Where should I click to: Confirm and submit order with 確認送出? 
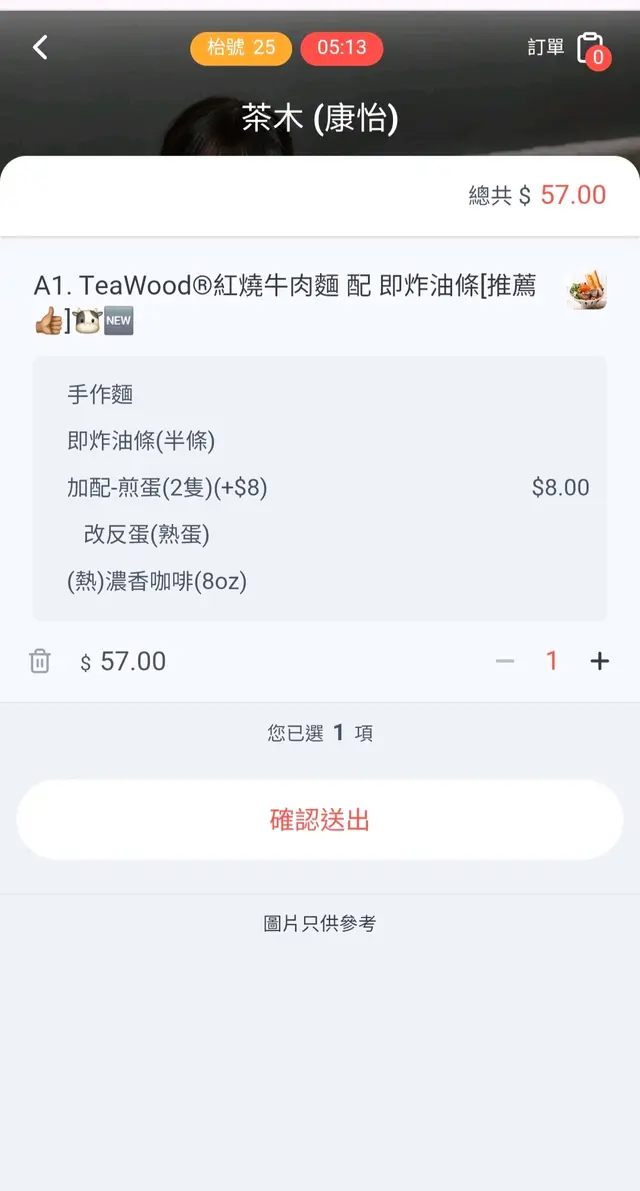pos(320,820)
